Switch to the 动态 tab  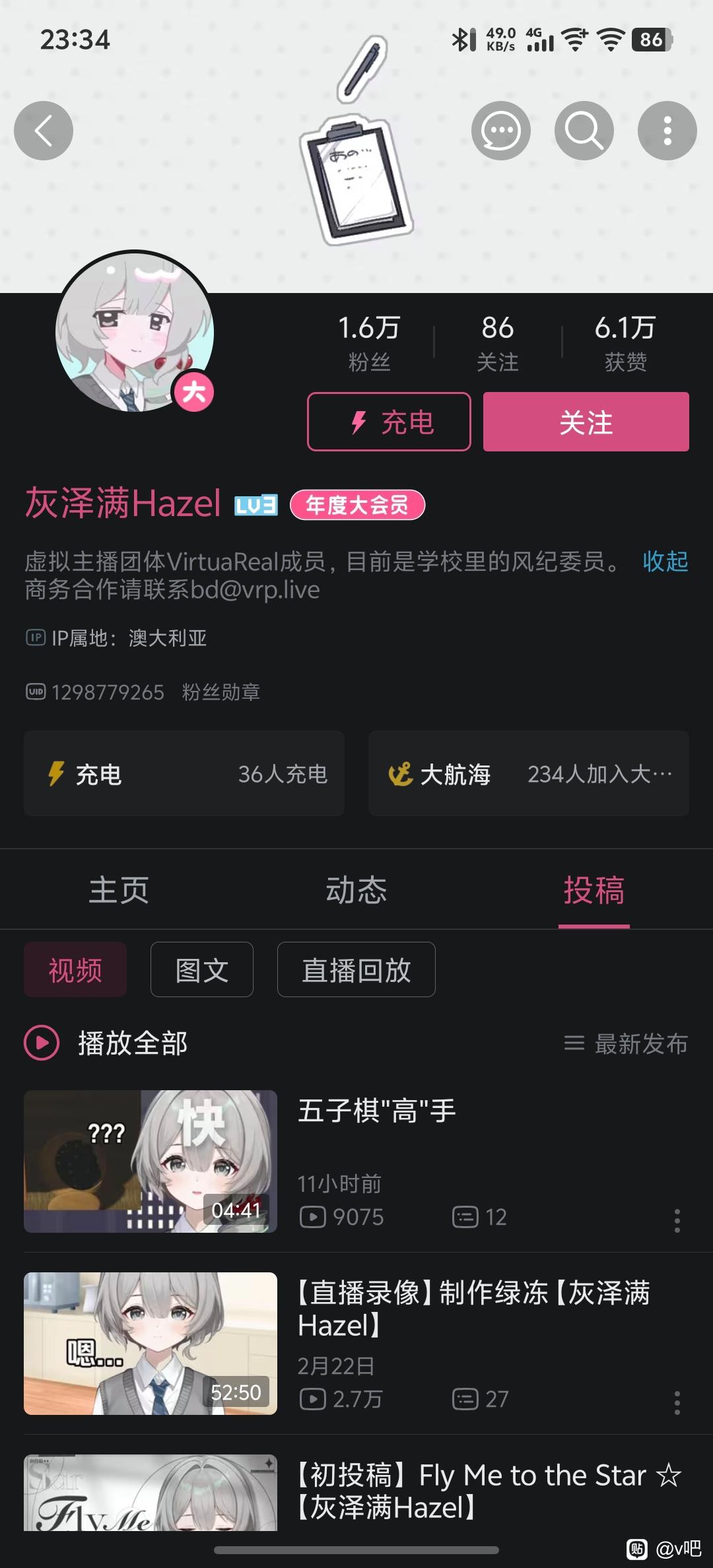tap(356, 890)
